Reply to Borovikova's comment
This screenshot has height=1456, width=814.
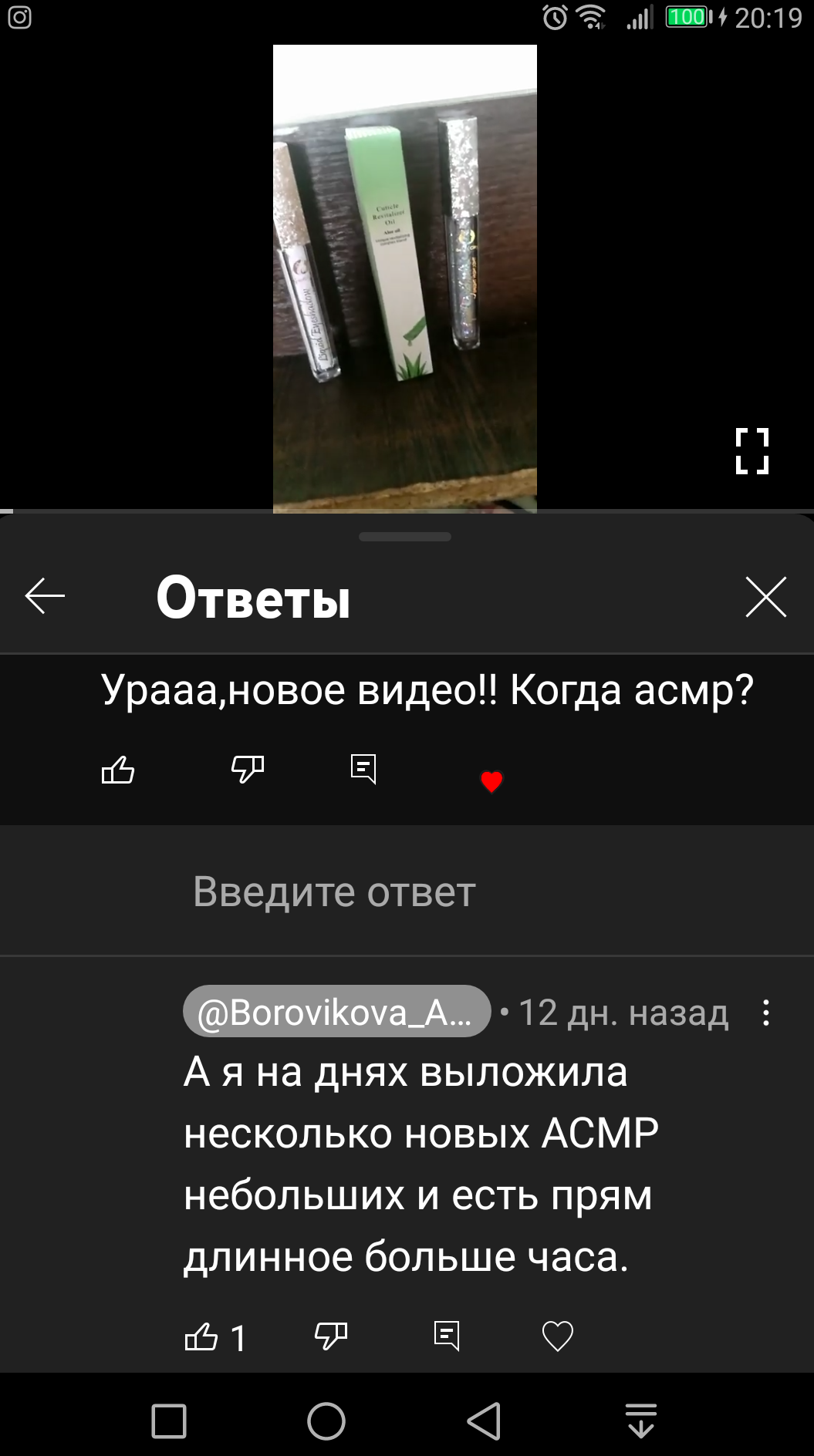(447, 1336)
